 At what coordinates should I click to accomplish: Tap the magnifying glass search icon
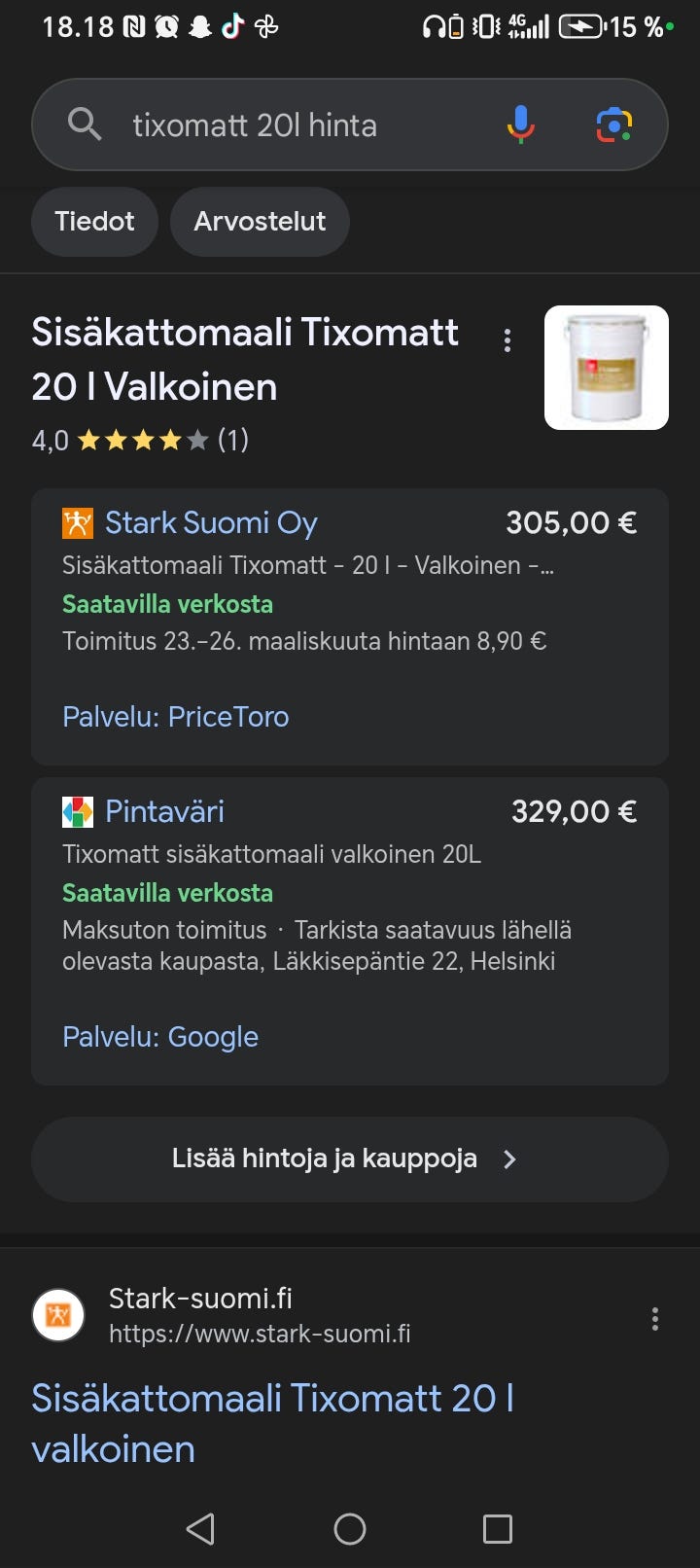(x=85, y=125)
